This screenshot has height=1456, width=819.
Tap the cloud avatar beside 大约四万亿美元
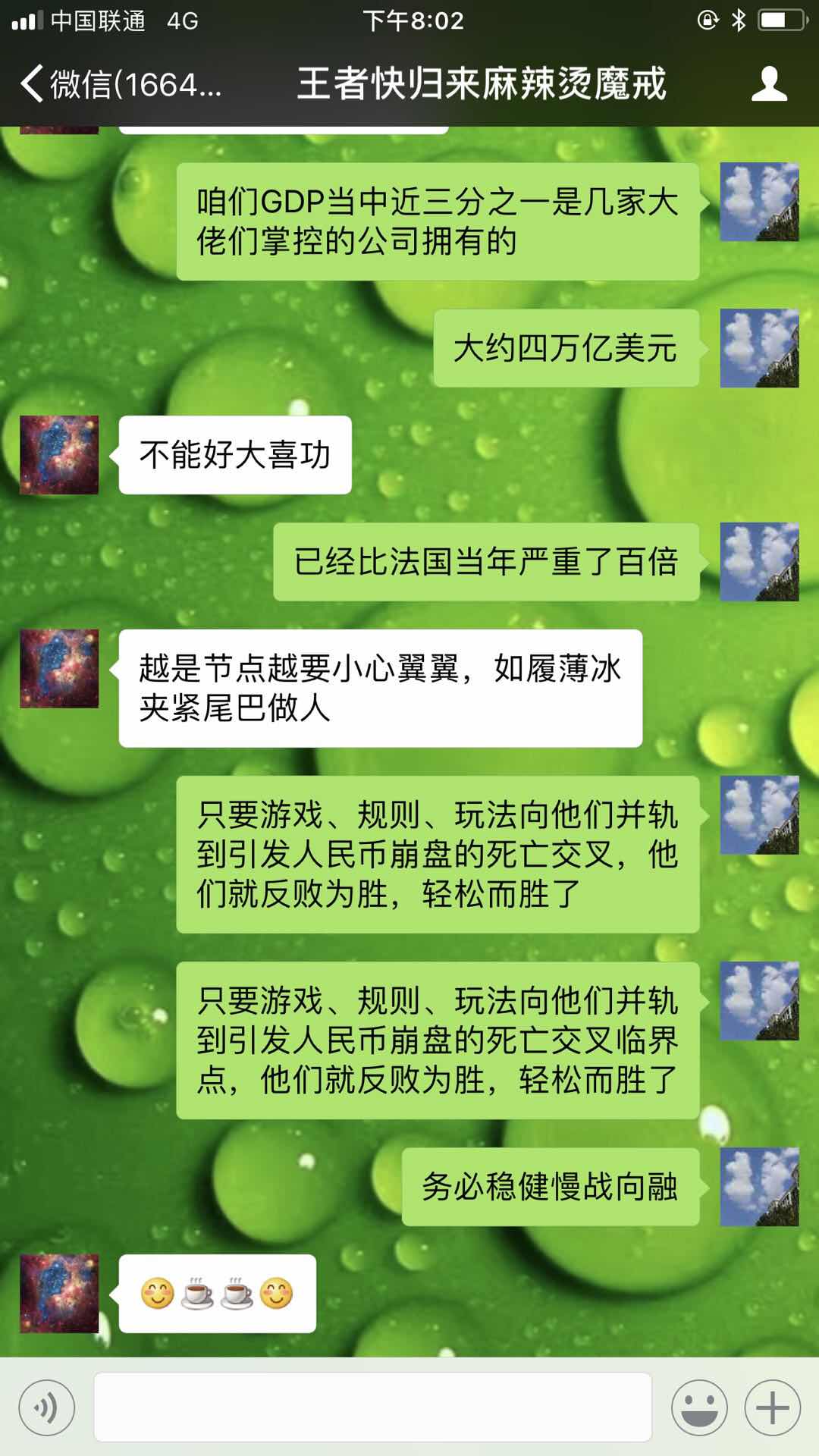[x=758, y=348]
